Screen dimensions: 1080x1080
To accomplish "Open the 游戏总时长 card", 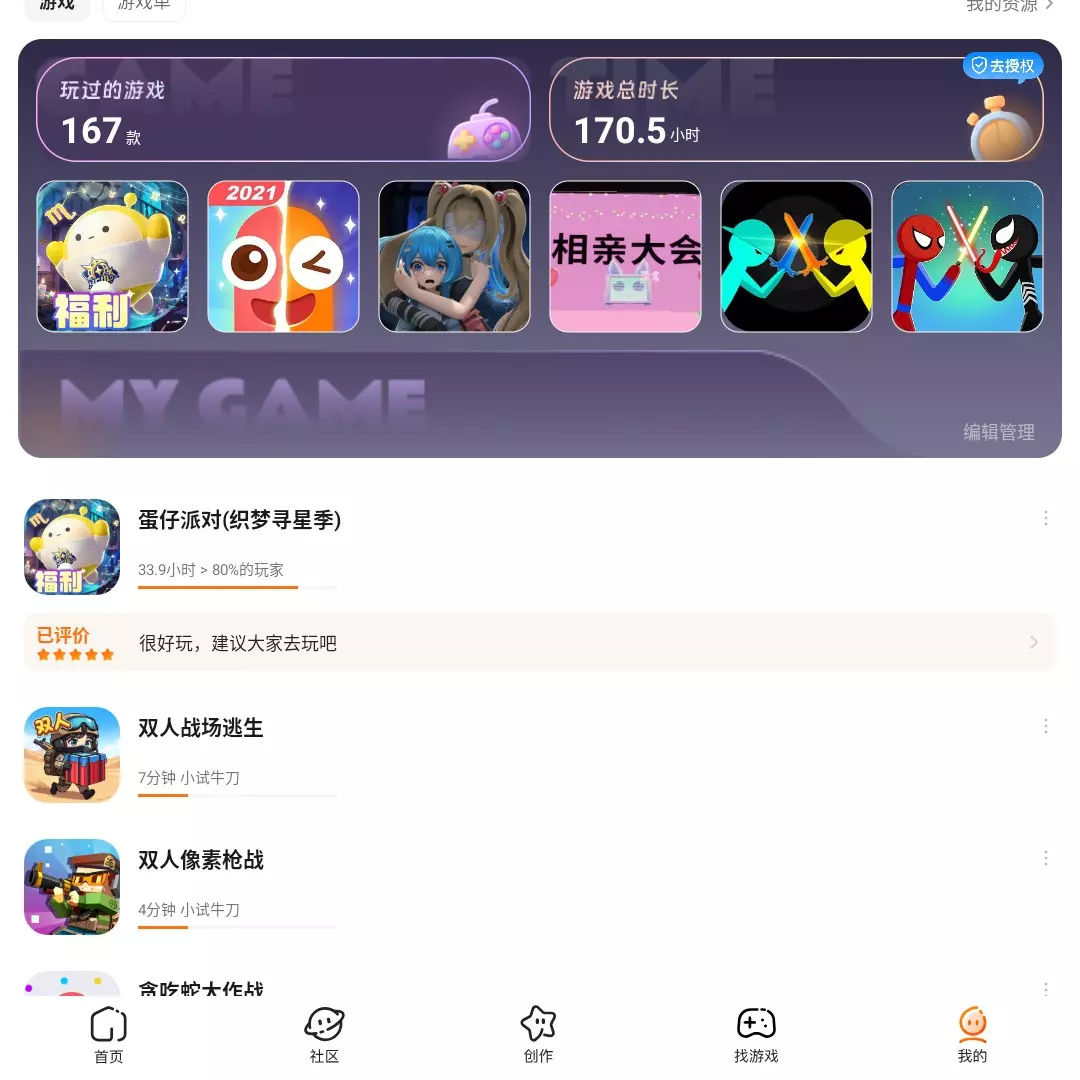I will point(796,110).
